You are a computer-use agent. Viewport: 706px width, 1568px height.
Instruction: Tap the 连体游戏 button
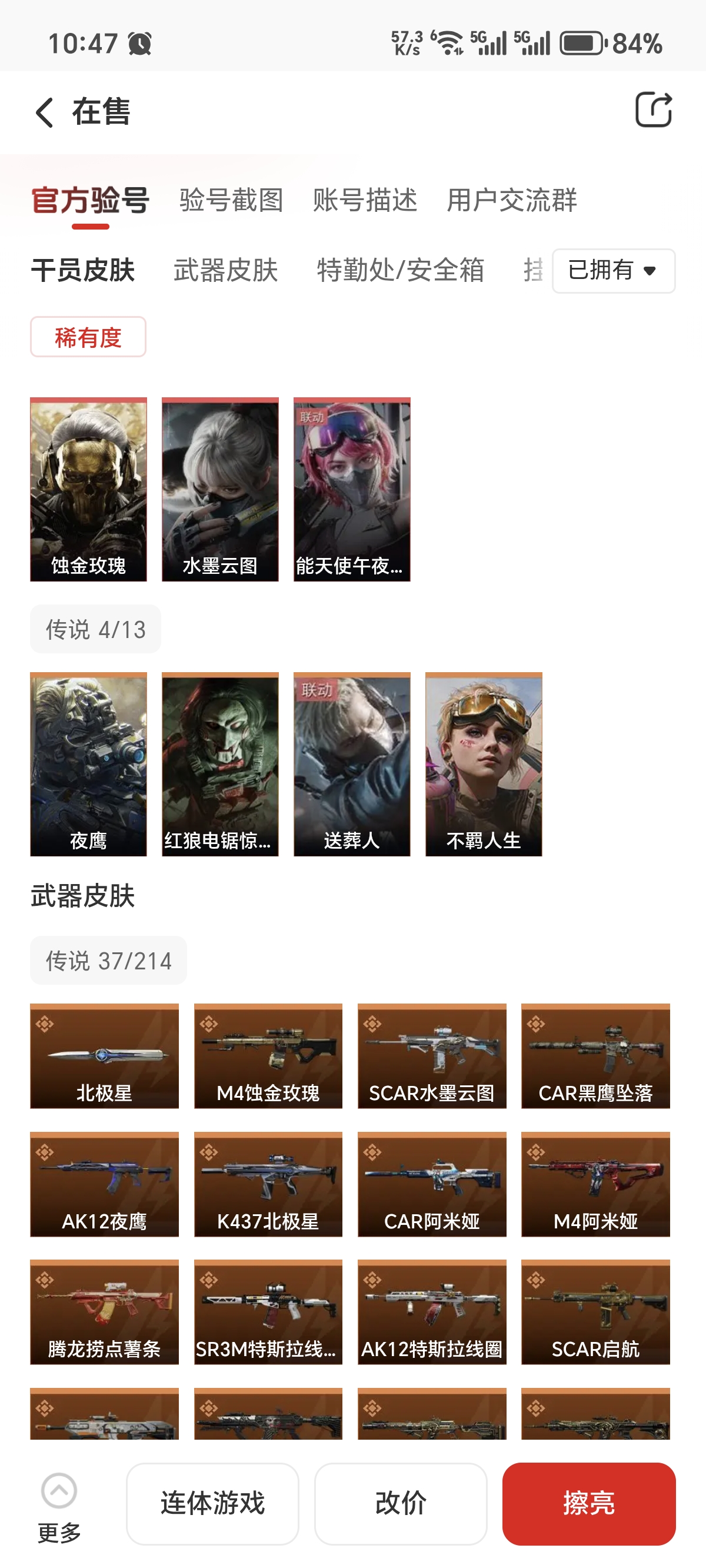pos(212,1503)
